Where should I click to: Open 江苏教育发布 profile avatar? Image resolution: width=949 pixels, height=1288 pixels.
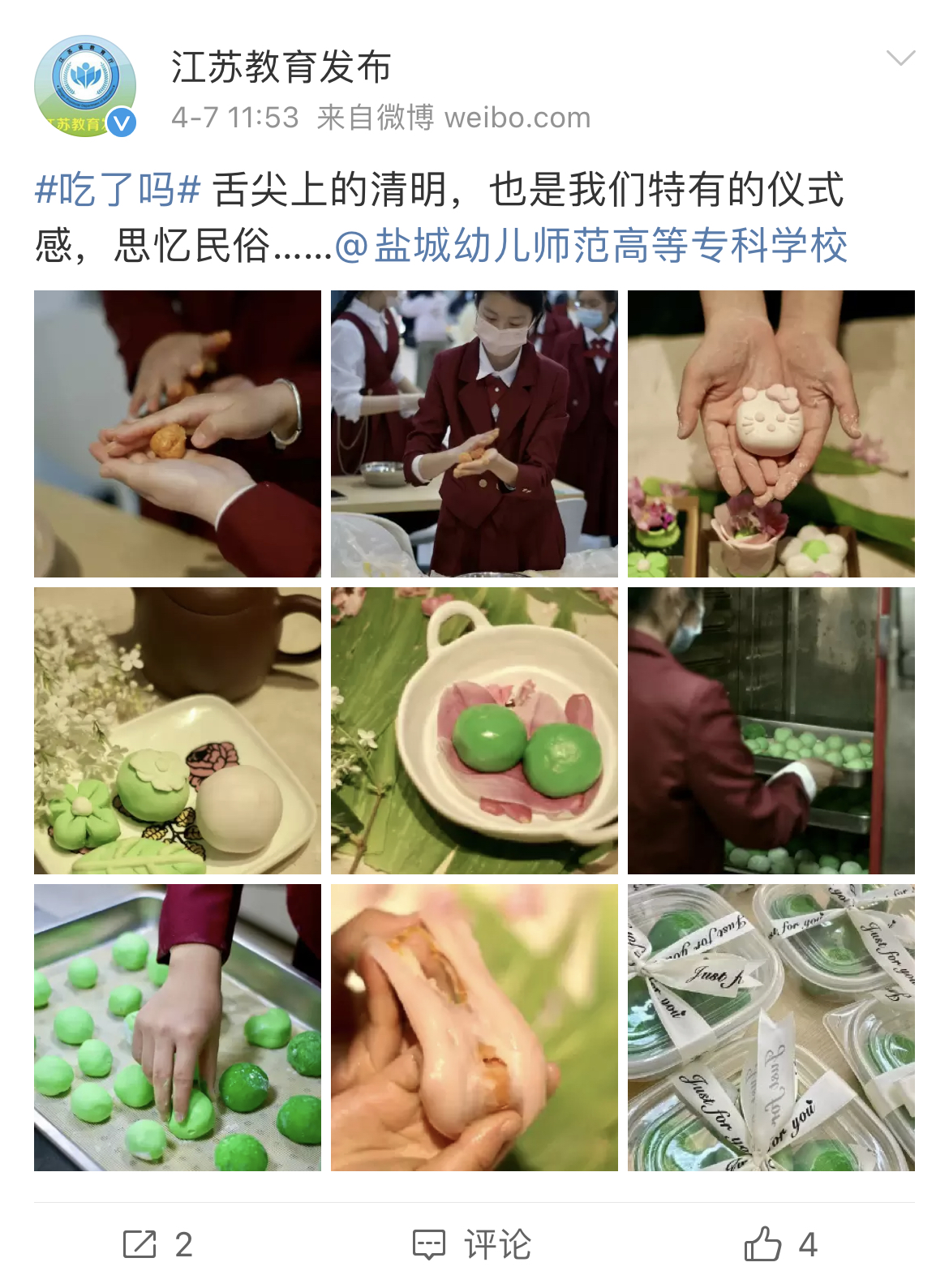tap(85, 86)
